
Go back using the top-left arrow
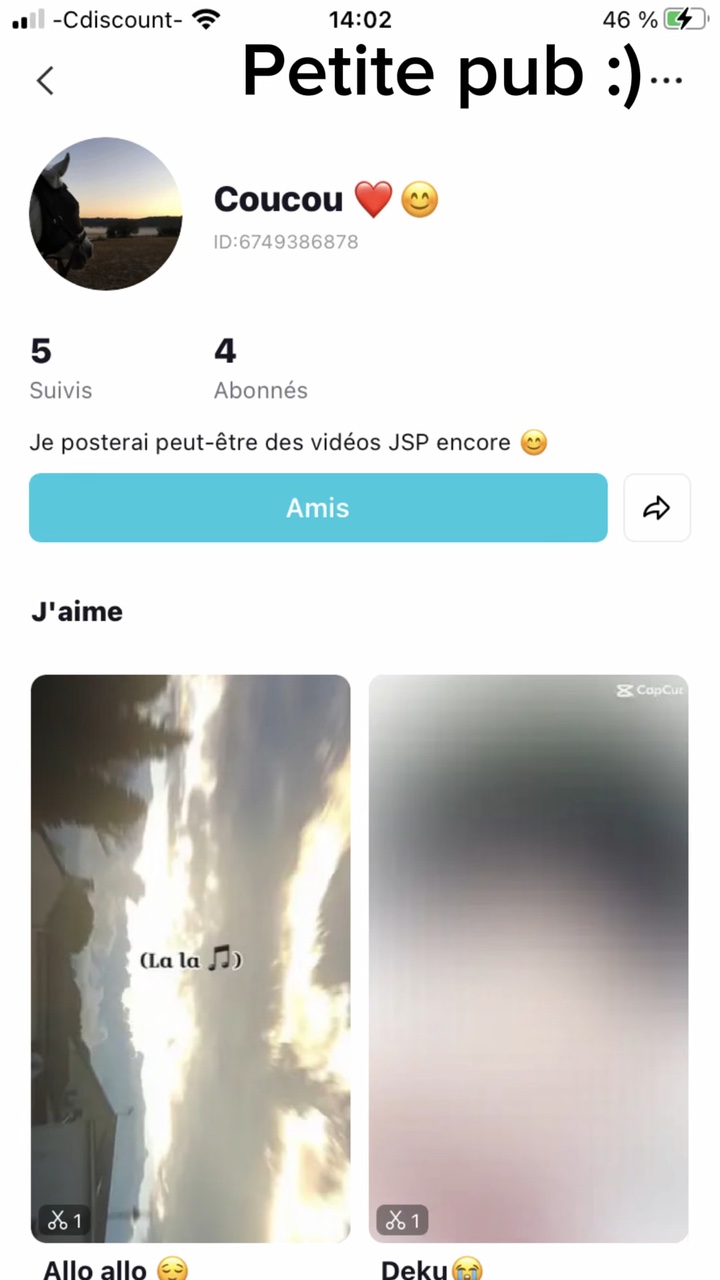[45, 81]
